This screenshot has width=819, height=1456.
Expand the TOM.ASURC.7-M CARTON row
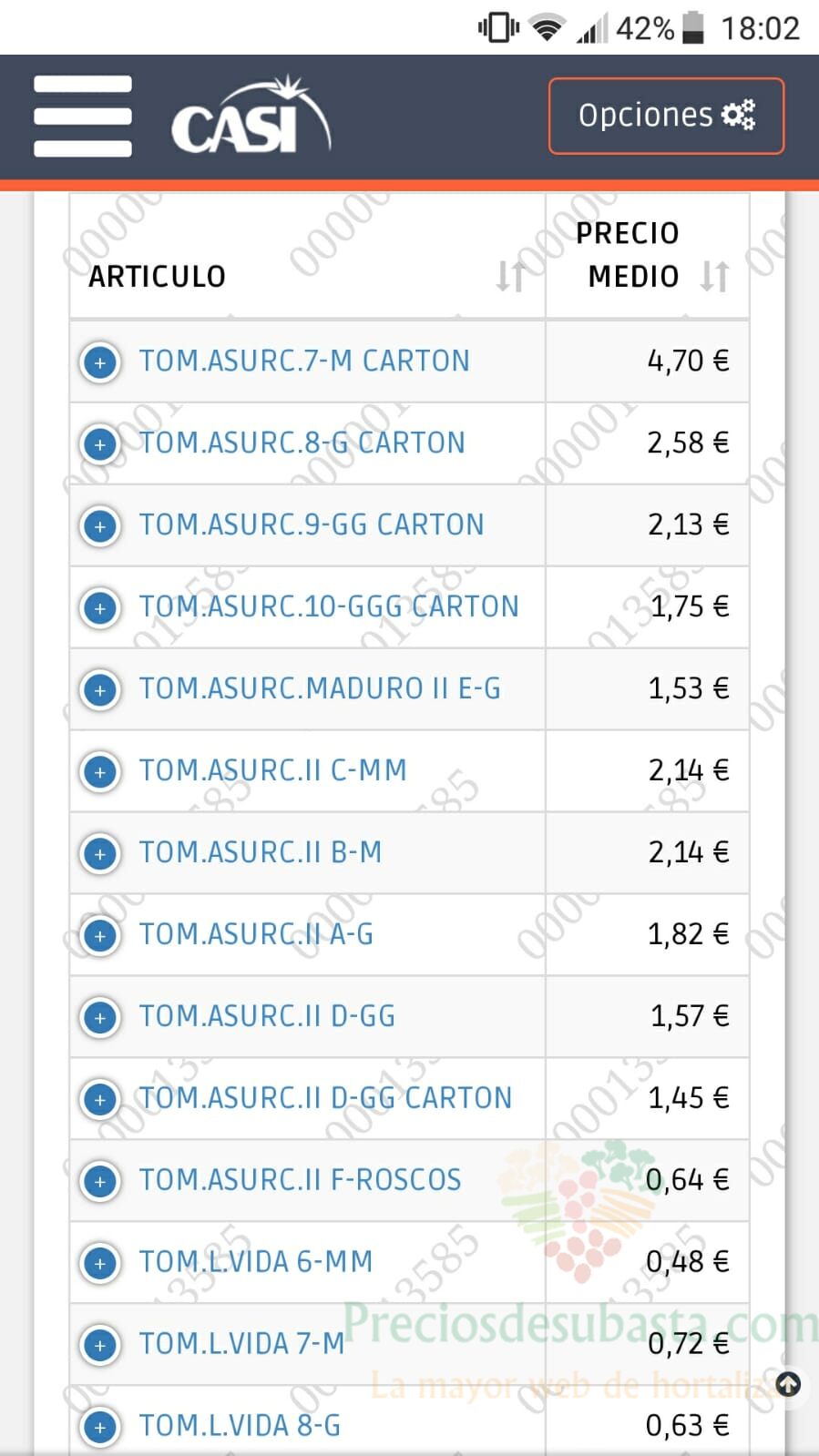pyautogui.click(x=100, y=361)
